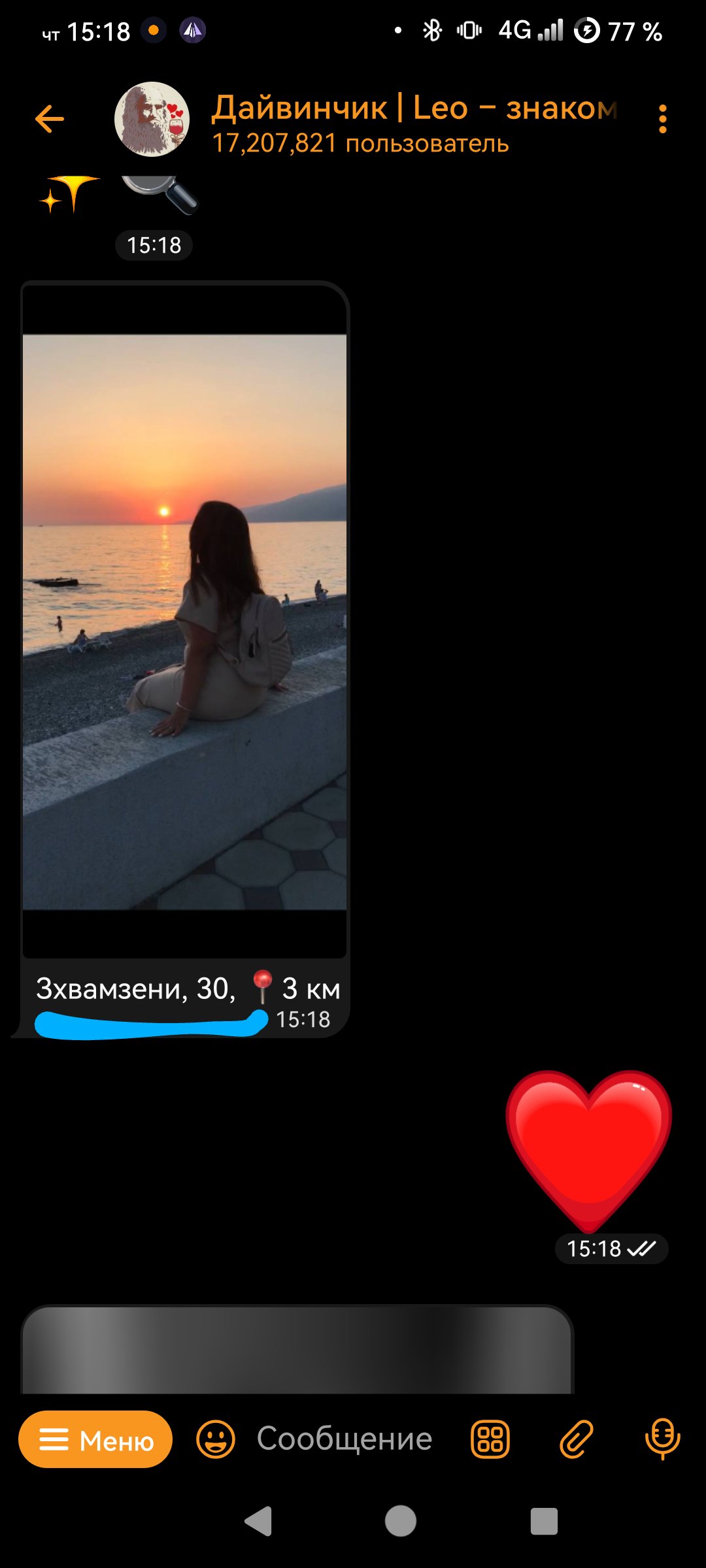Show the bot commands keyboard
This screenshot has height=1568, width=706.
[x=490, y=1439]
